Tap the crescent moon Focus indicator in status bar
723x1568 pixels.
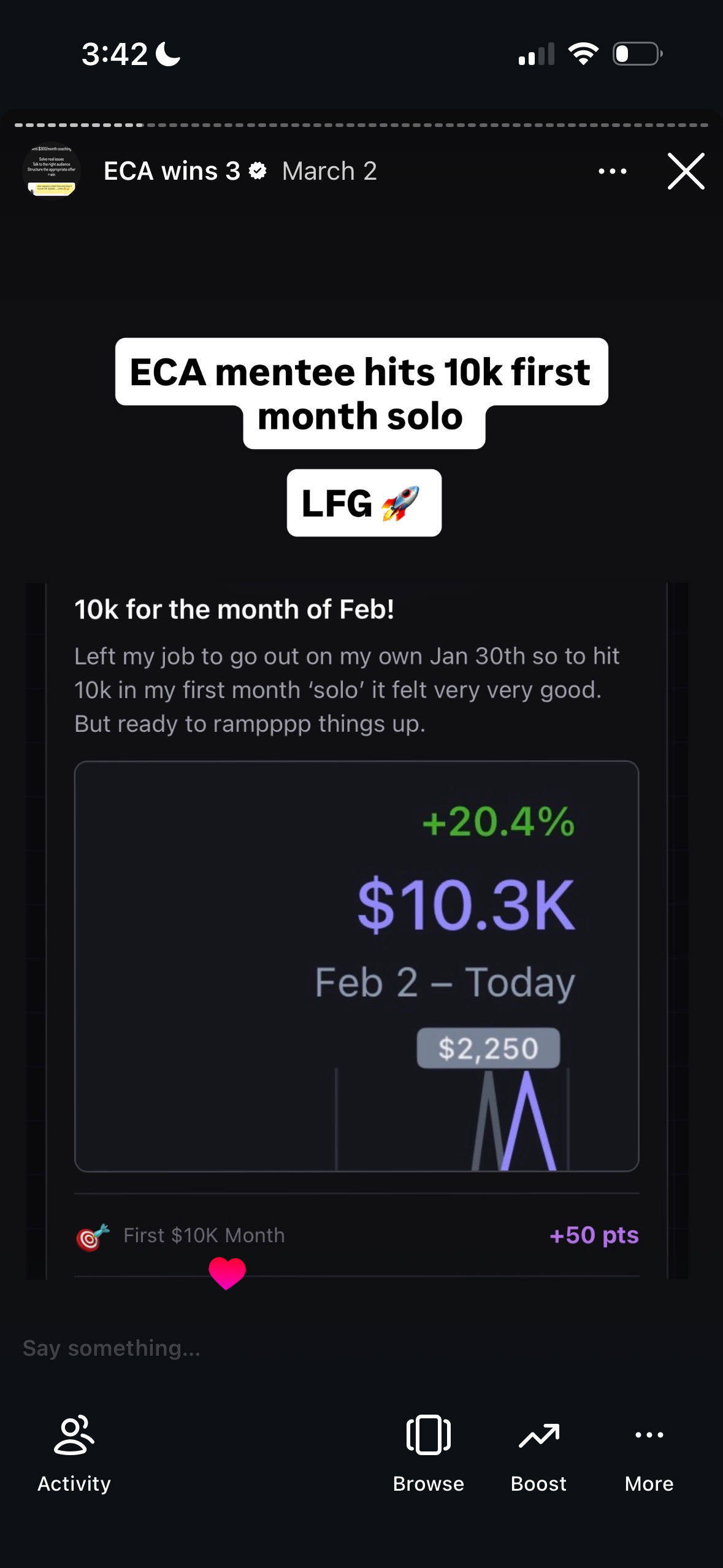point(166,54)
